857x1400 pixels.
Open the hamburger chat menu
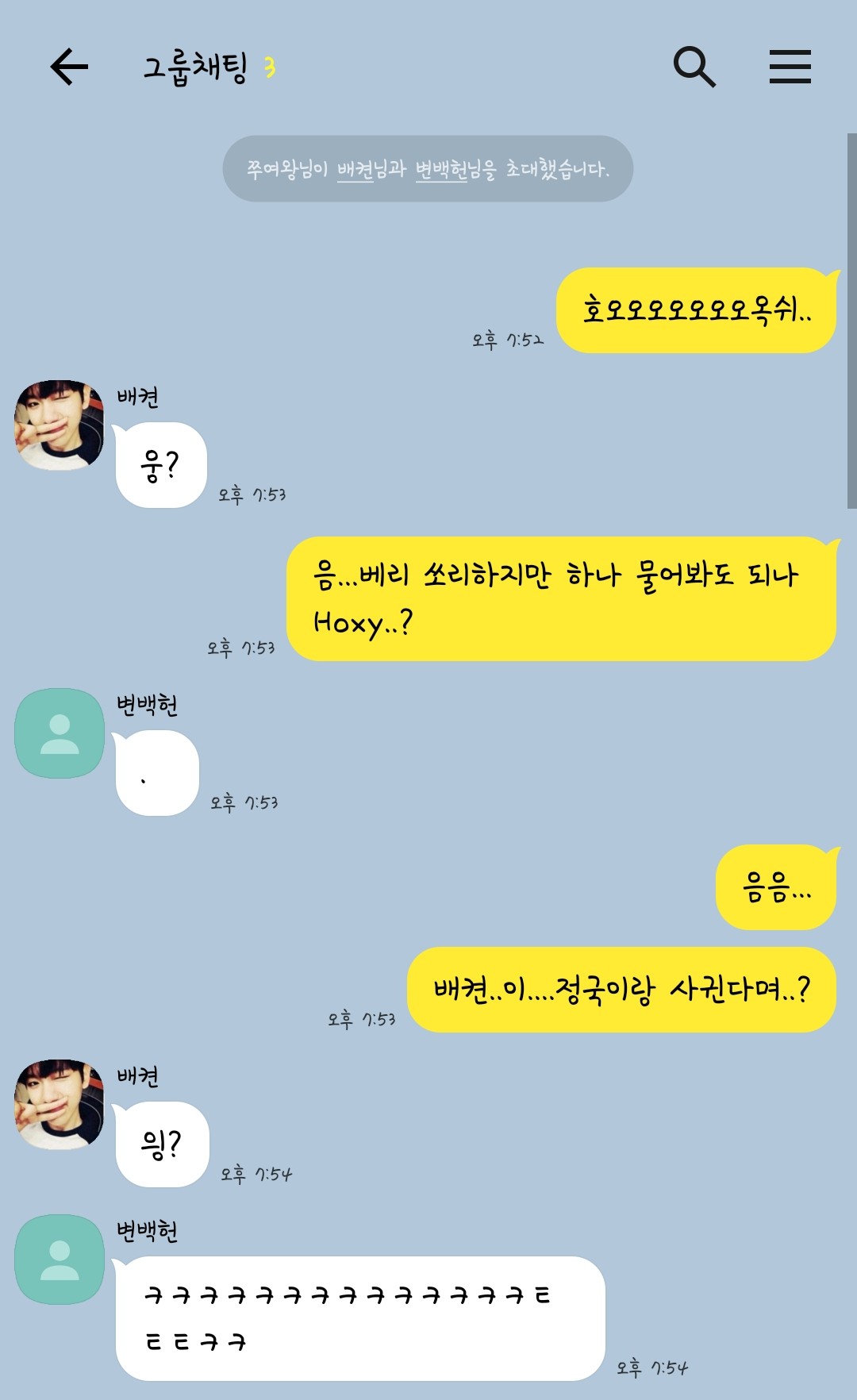coord(790,67)
